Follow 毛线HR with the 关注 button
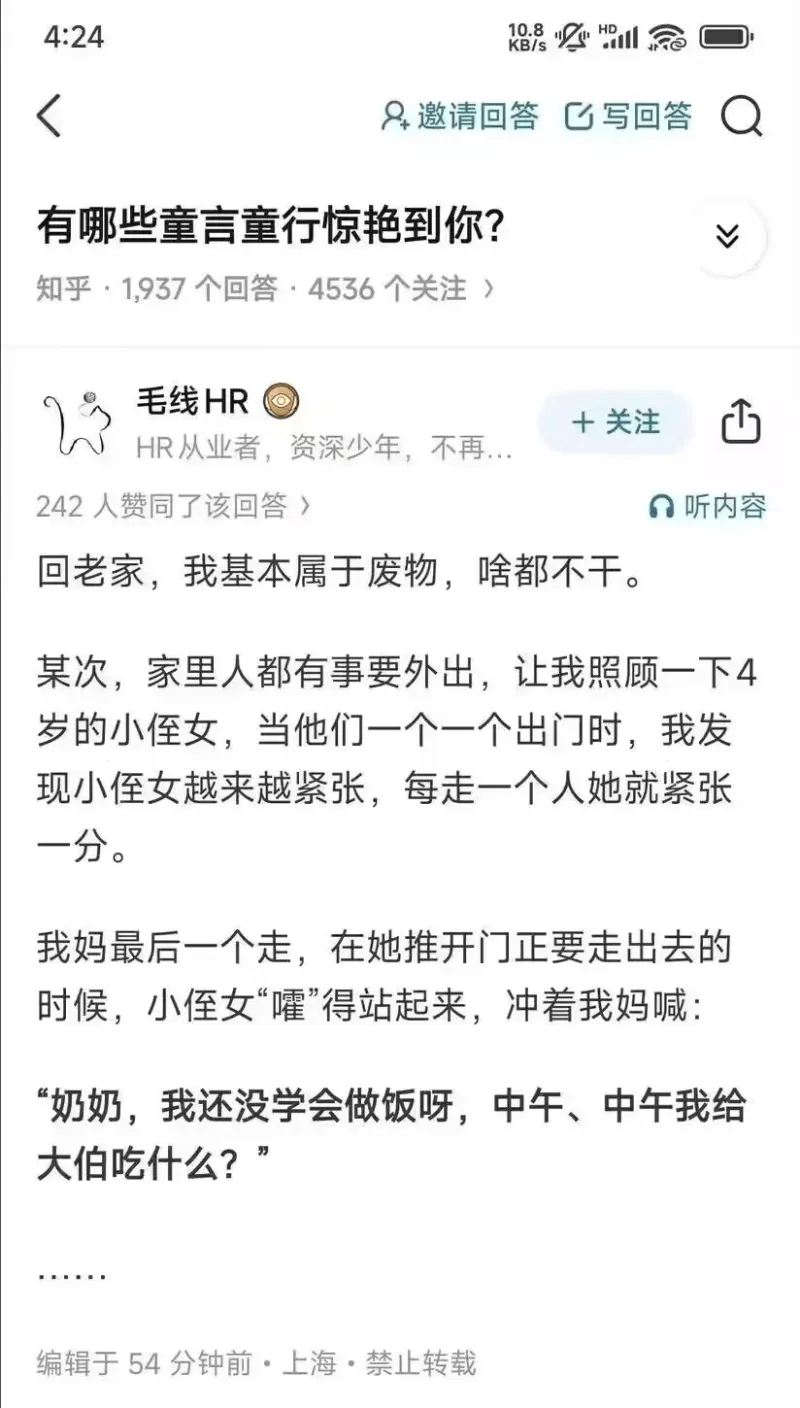The width and height of the screenshot is (800, 1408). (x=616, y=422)
